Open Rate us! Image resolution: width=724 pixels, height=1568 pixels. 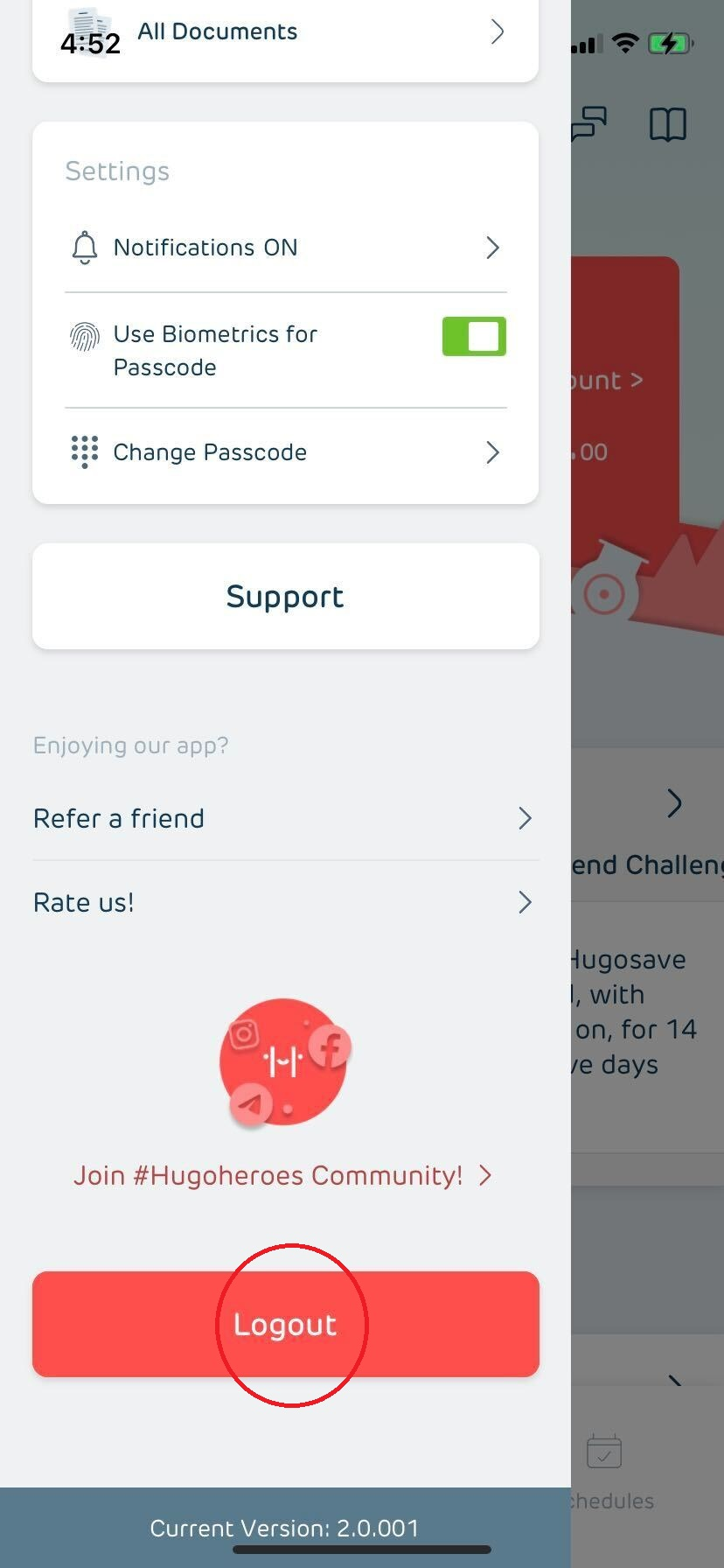point(285,902)
